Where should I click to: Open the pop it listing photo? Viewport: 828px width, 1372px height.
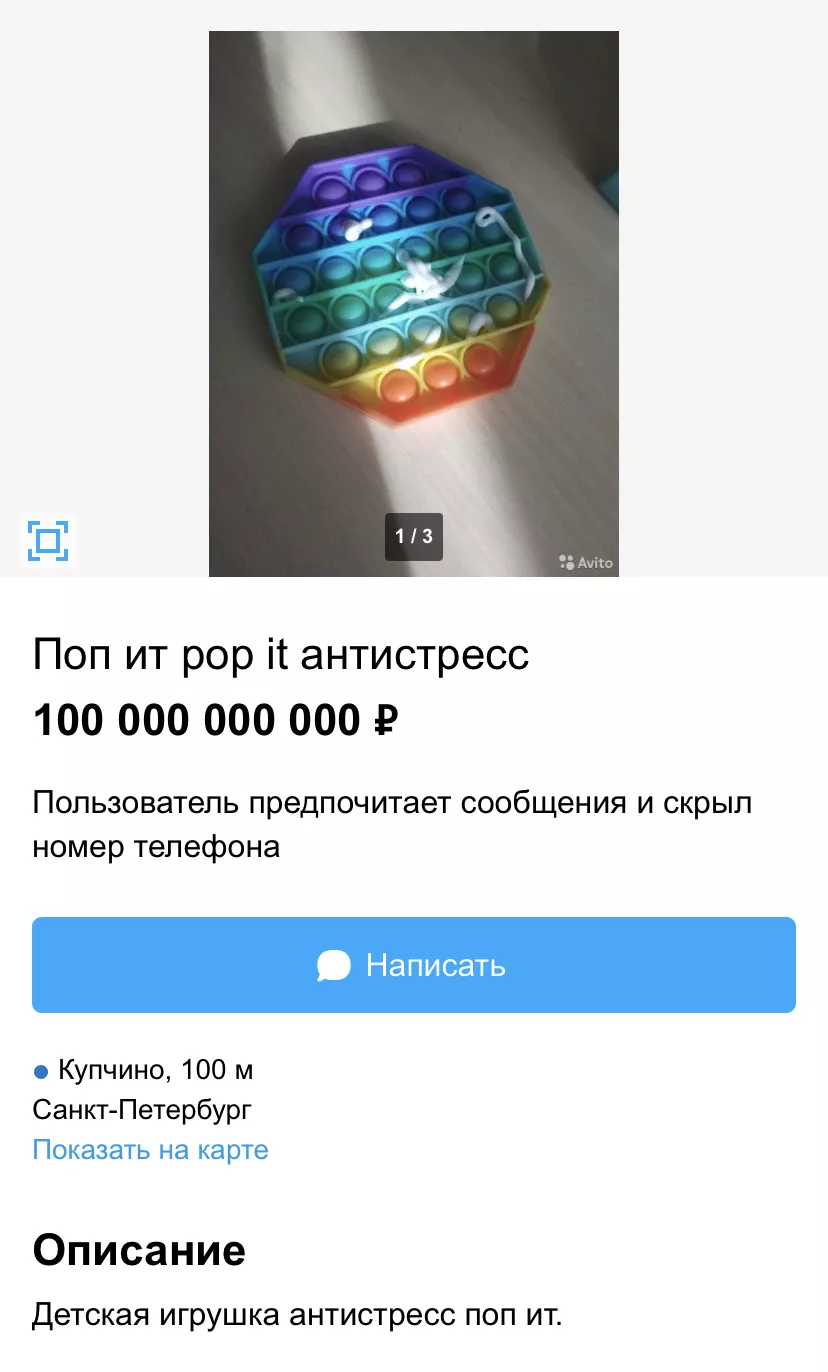point(413,300)
